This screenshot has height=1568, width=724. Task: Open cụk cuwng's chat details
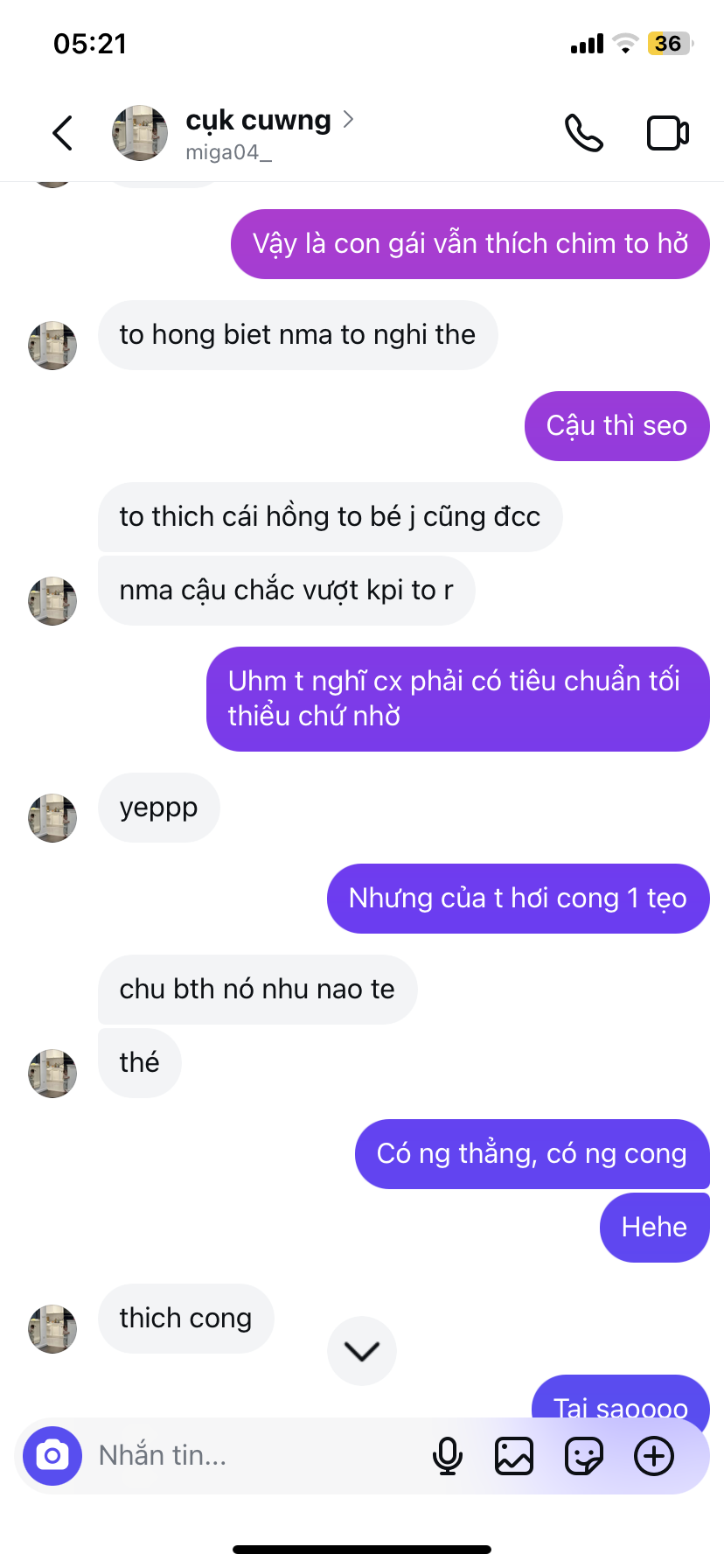point(269,133)
